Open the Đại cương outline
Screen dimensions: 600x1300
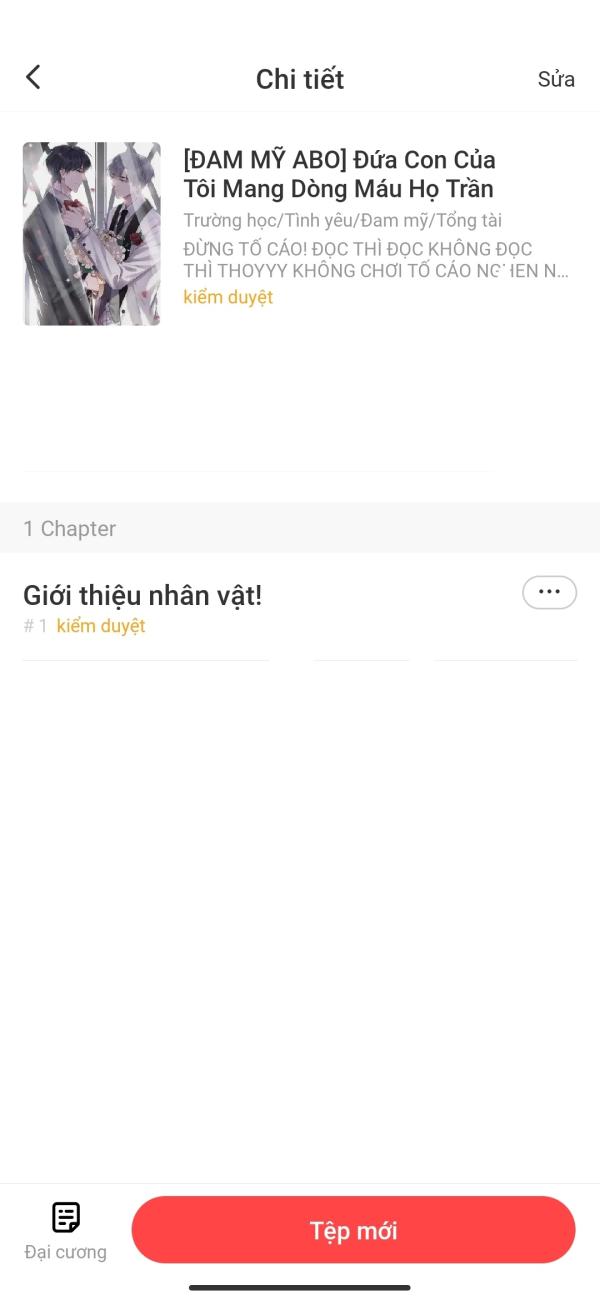(x=66, y=1231)
